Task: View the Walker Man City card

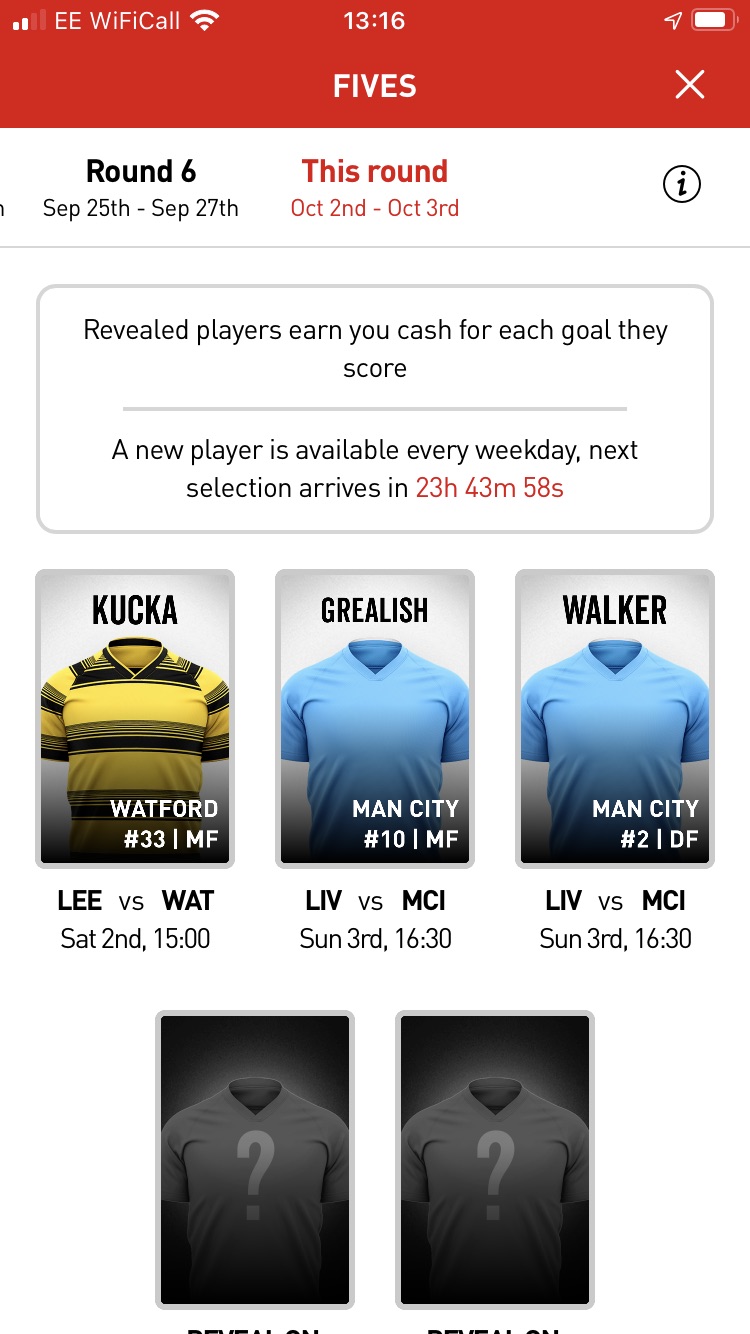Action: click(x=615, y=718)
